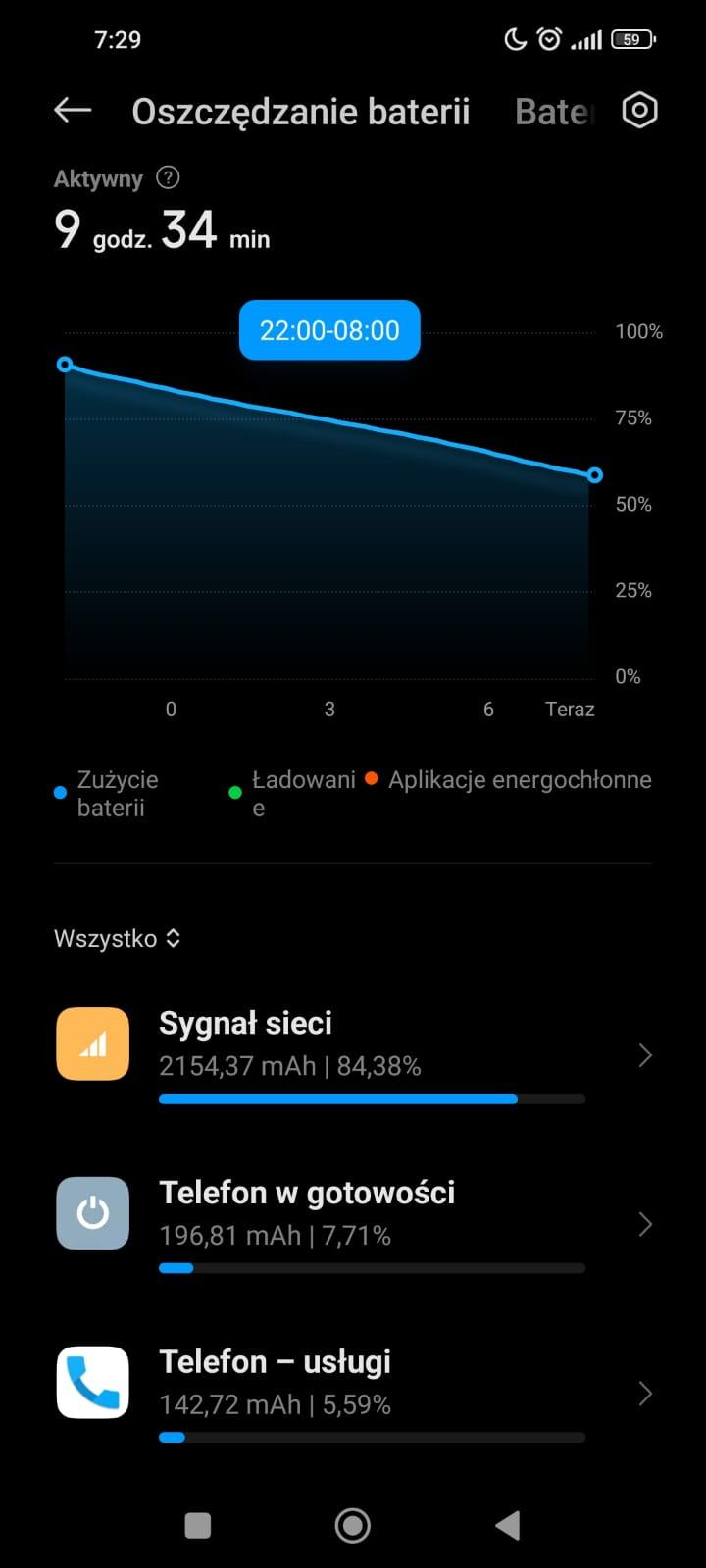706x1568 pixels.
Task: Tap the home navigation button
Action: click(x=353, y=1525)
